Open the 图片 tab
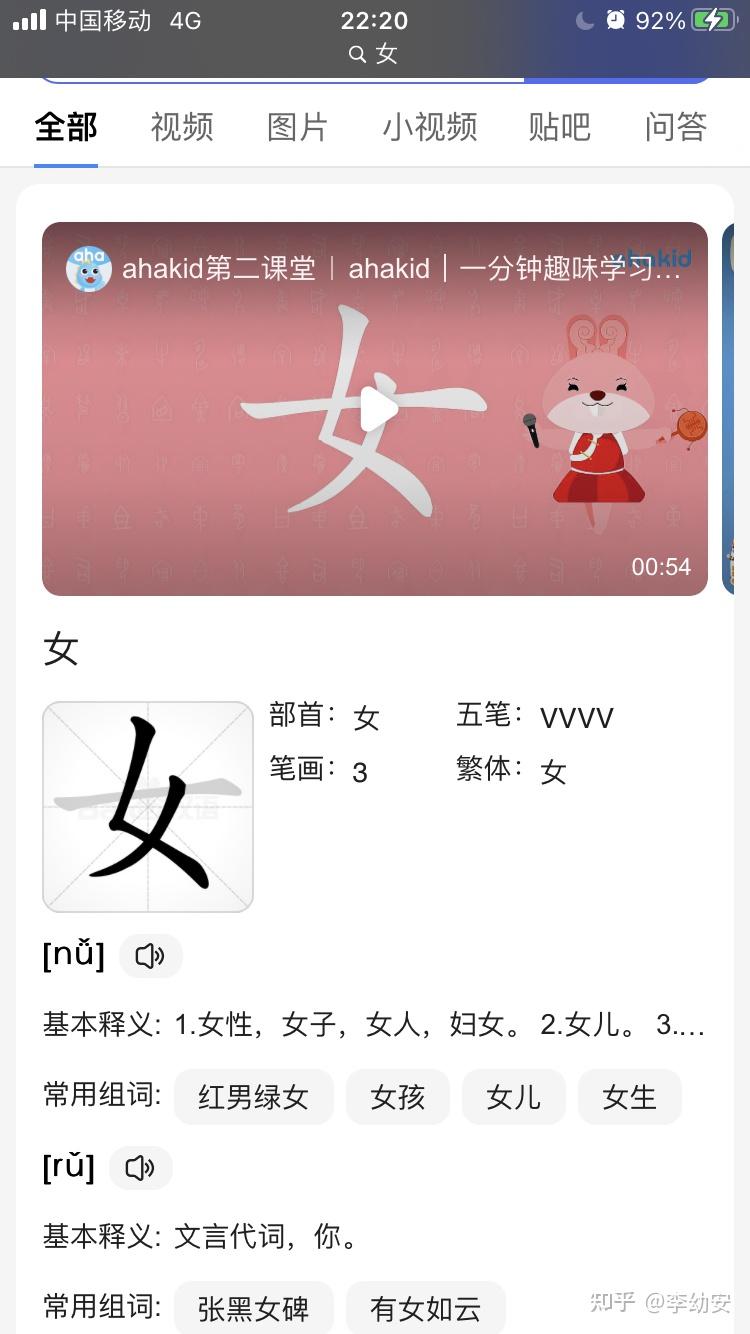The image size is (750, 1334). (298, 127)
